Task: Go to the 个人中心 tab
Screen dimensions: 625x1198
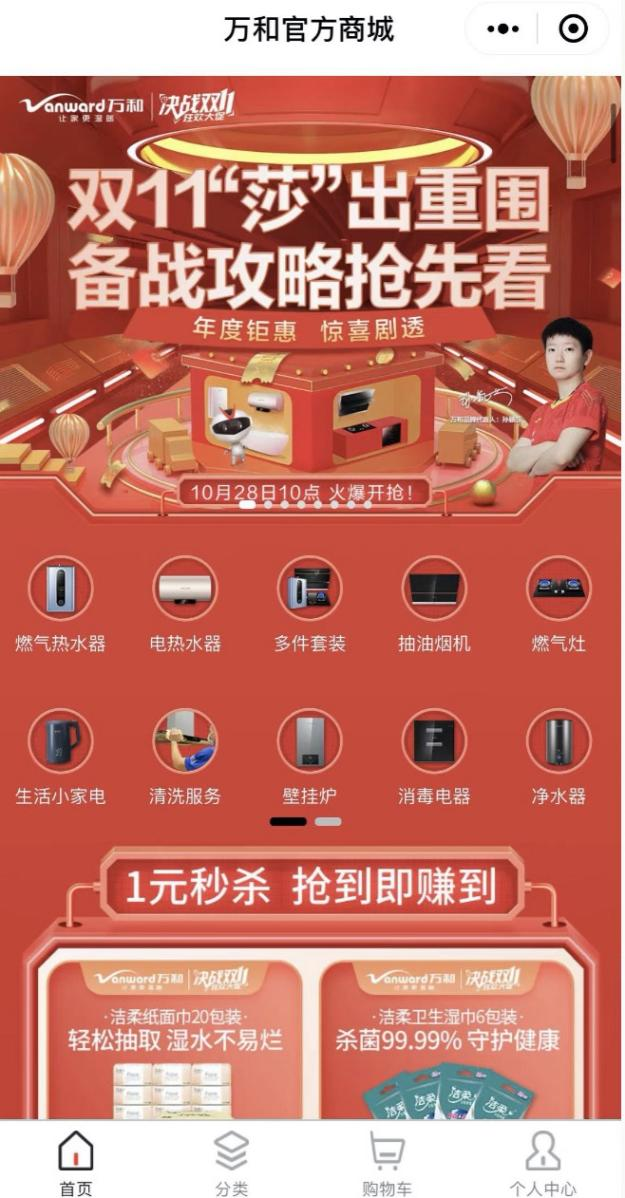Action: tap(543, 1162)
